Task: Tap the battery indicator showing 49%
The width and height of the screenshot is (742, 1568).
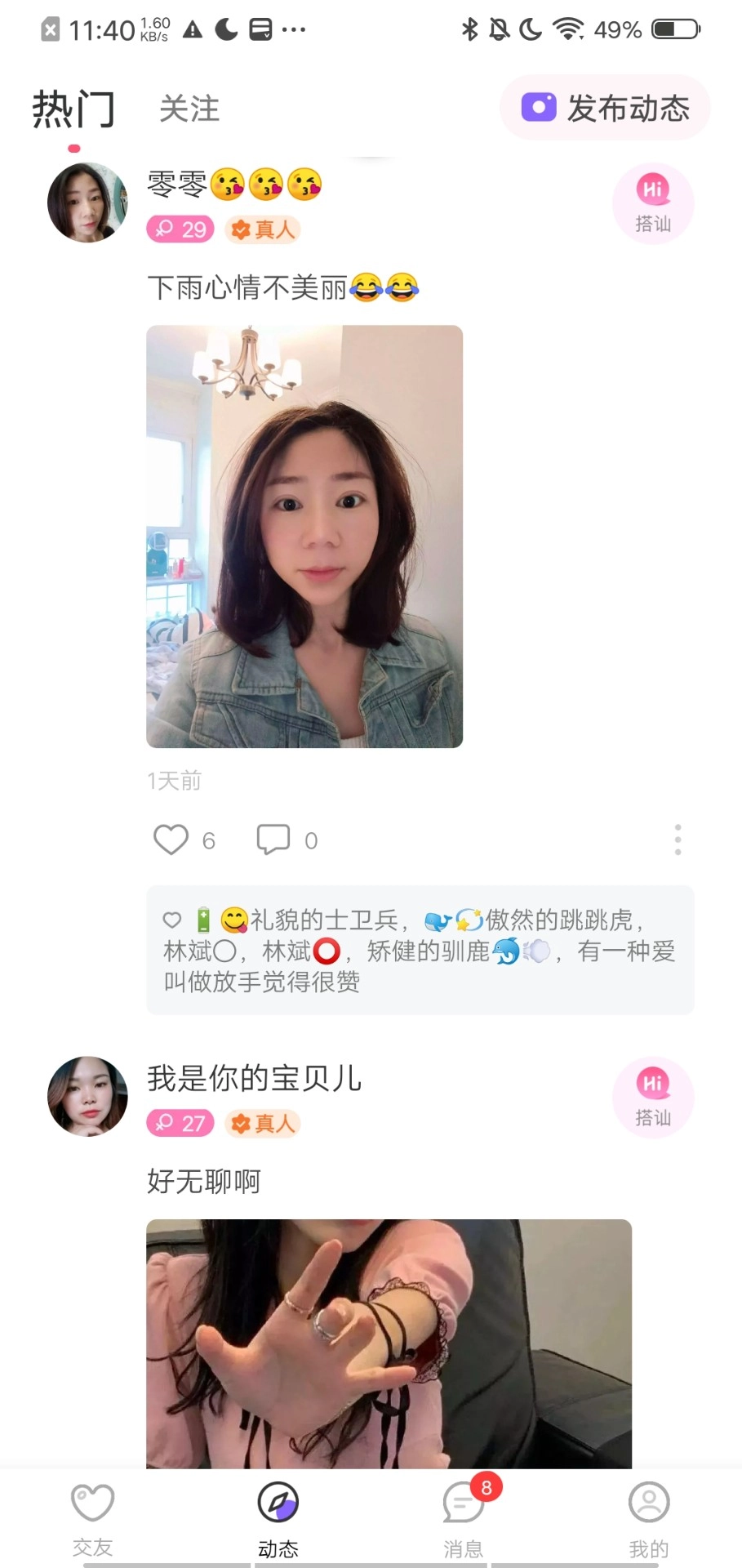Action: [x=669, y=29]
